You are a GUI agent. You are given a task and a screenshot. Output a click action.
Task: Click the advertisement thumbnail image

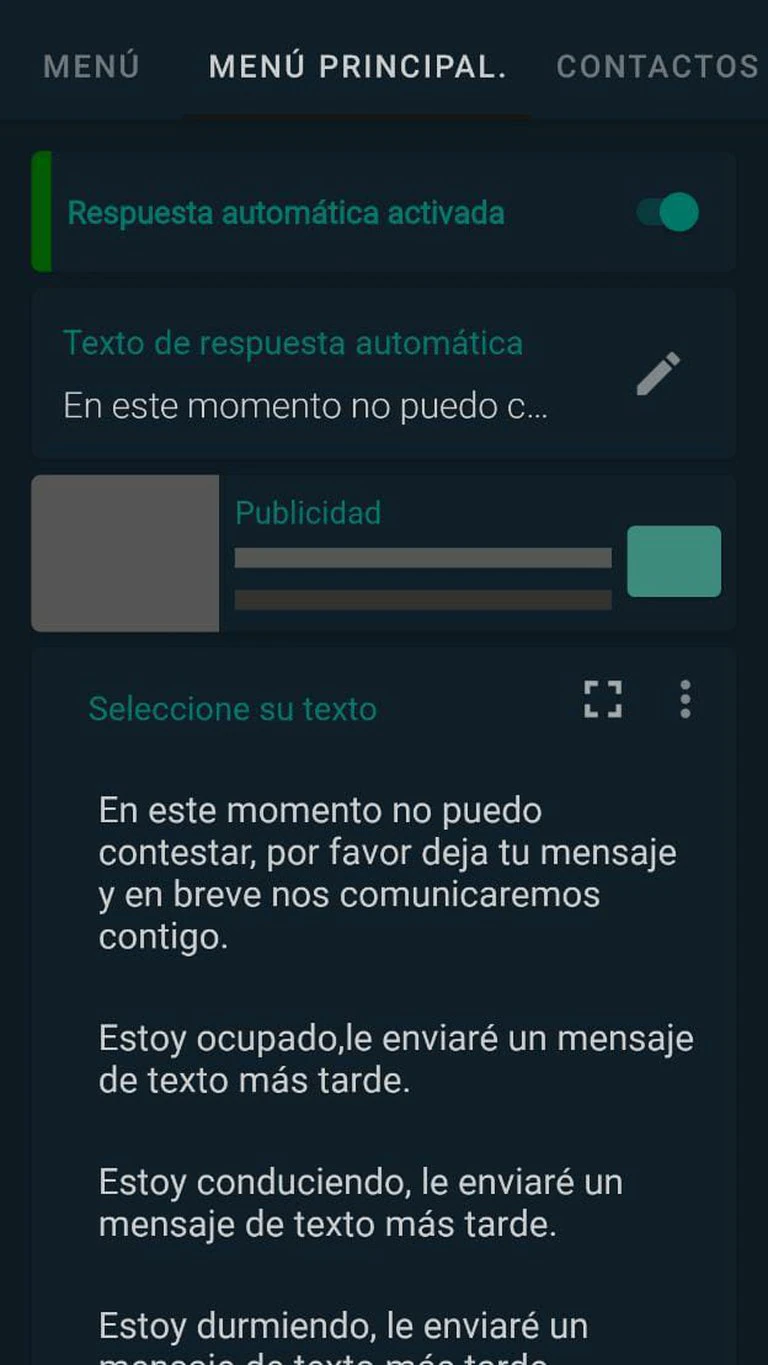tap(124, 553)
